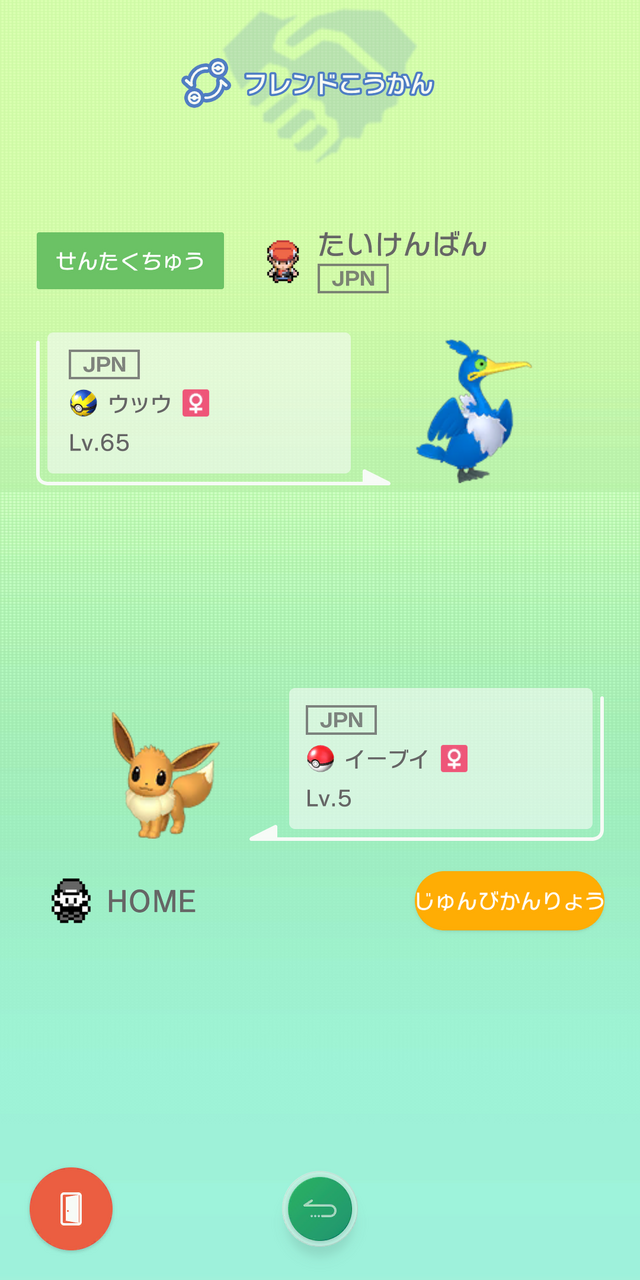Tap the red exit door button

(x=71, y=1208)
